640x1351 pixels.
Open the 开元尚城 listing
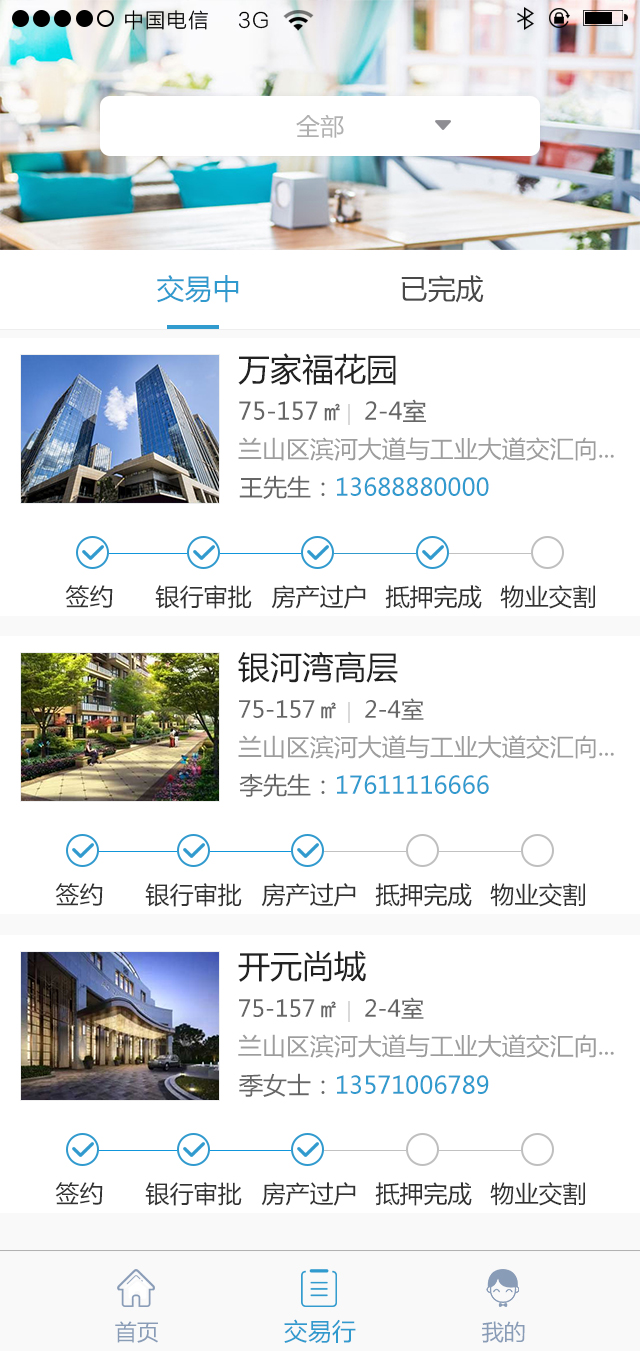(x=302, y=967)
